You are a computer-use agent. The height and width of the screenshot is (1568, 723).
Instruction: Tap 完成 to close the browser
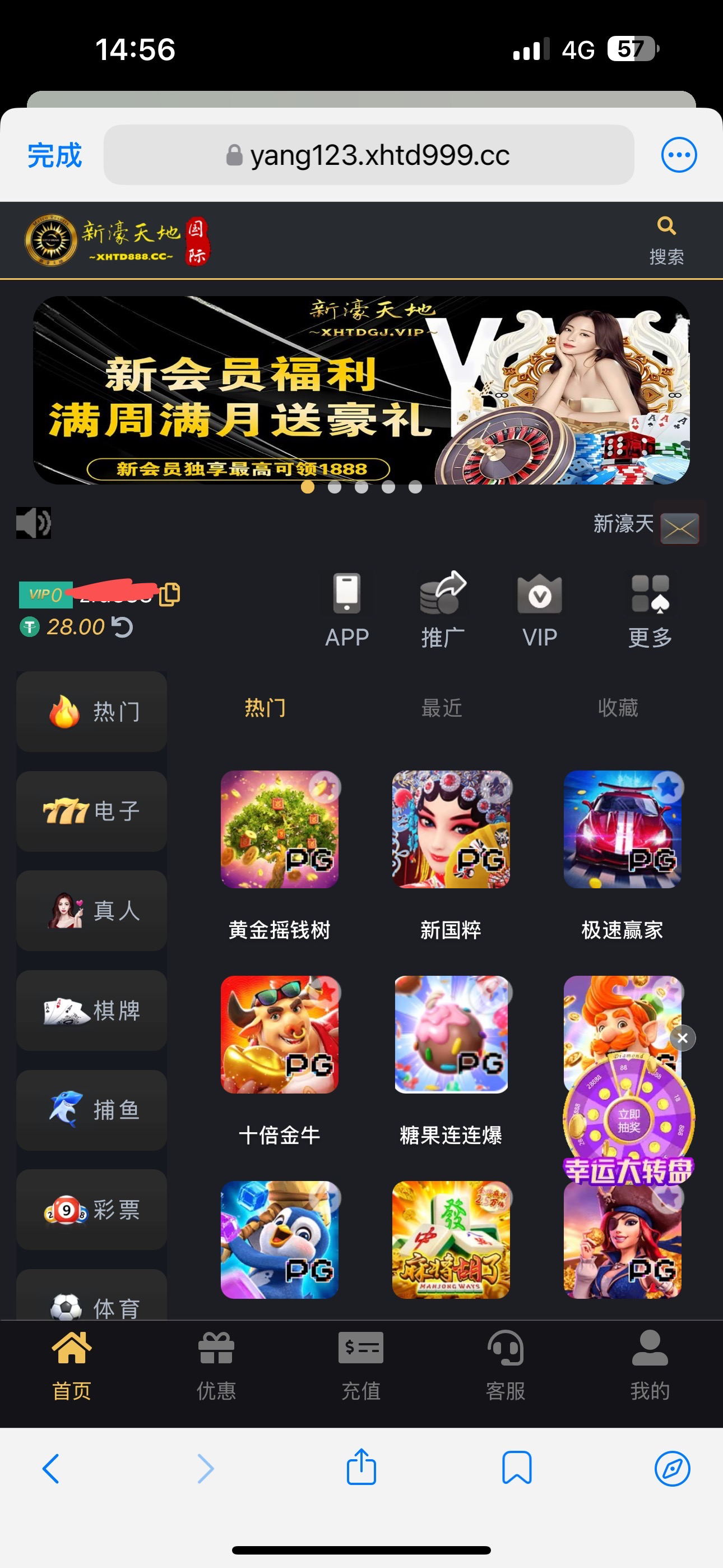point(54,155)
